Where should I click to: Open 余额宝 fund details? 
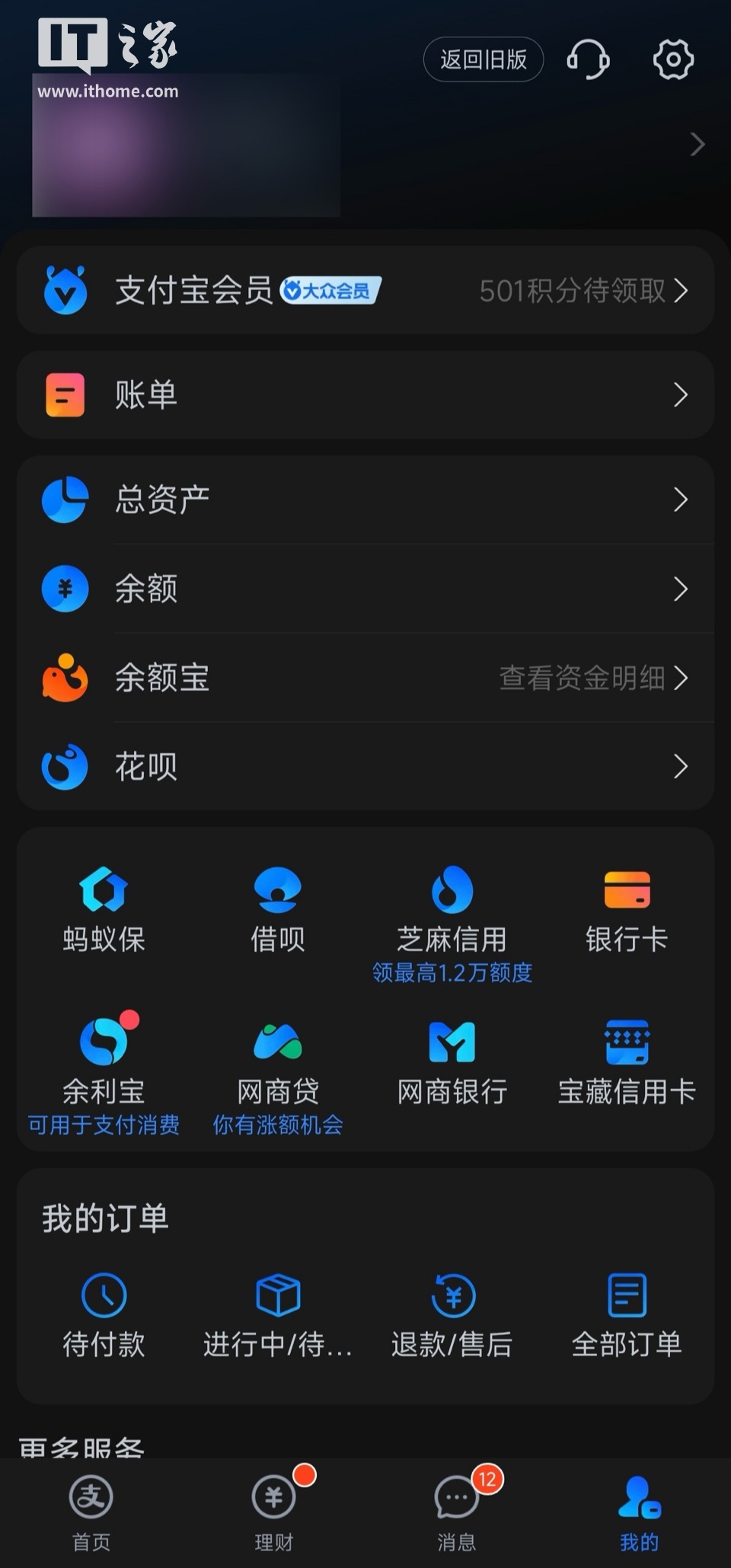coord(365,678)
